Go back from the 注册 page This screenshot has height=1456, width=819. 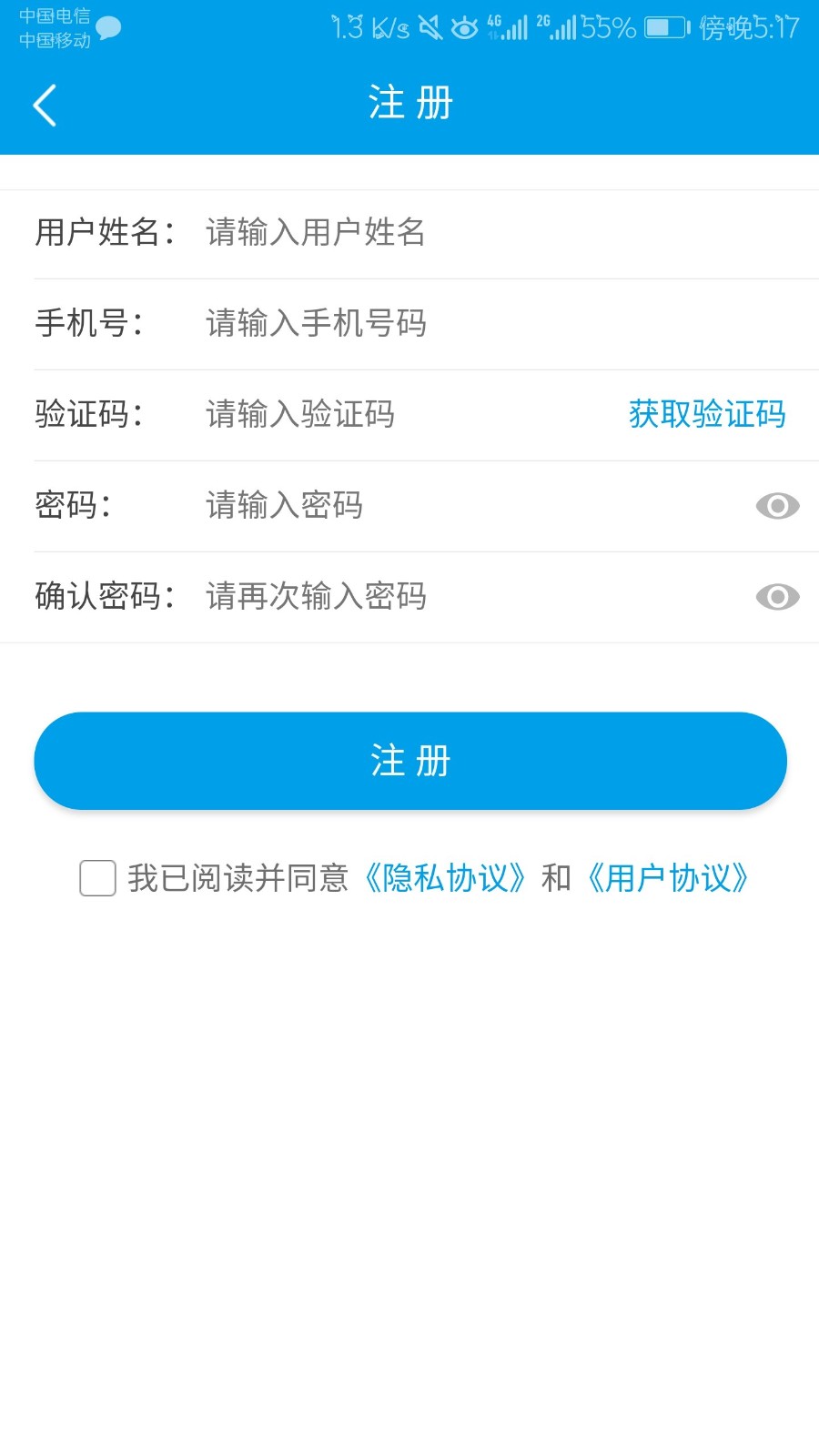coord(45,105)
